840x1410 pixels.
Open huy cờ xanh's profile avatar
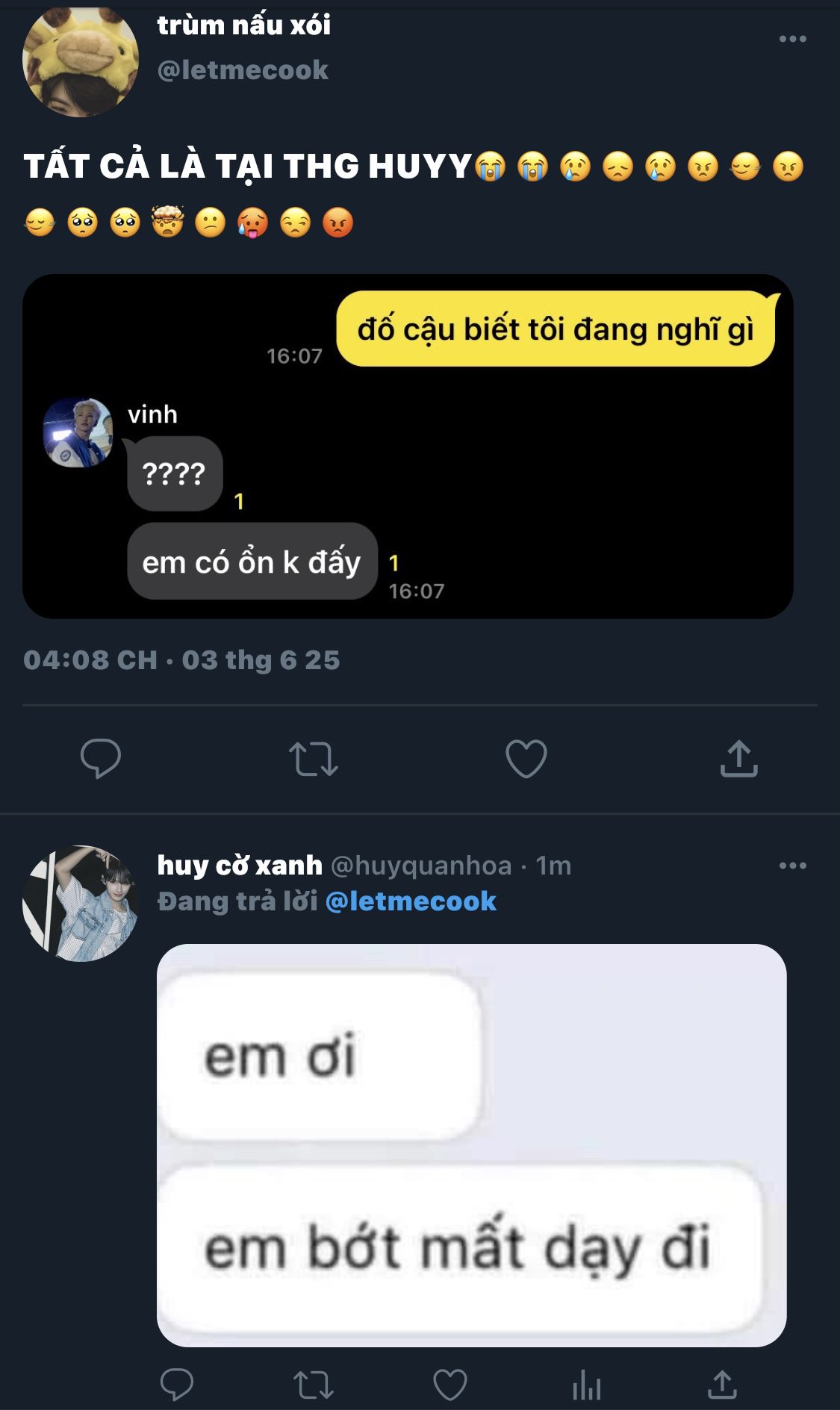(x=81, y=904)
